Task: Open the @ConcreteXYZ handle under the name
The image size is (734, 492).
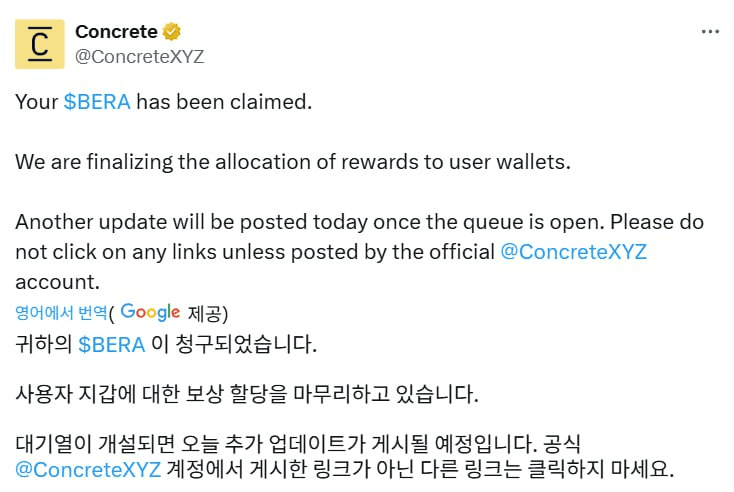Action: (140, 57)
